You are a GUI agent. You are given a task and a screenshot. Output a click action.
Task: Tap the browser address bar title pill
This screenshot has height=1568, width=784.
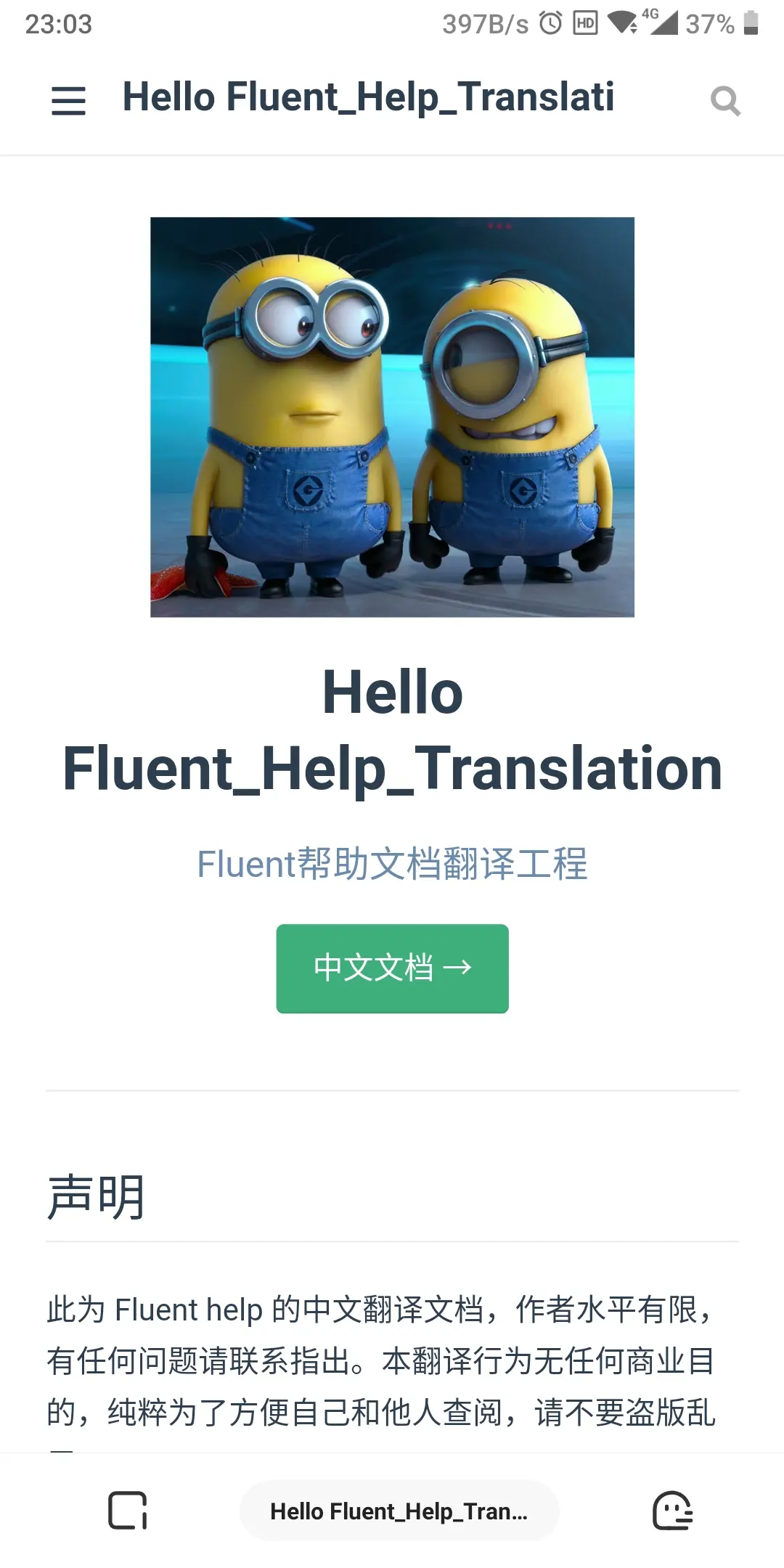tap(399, 1511)
